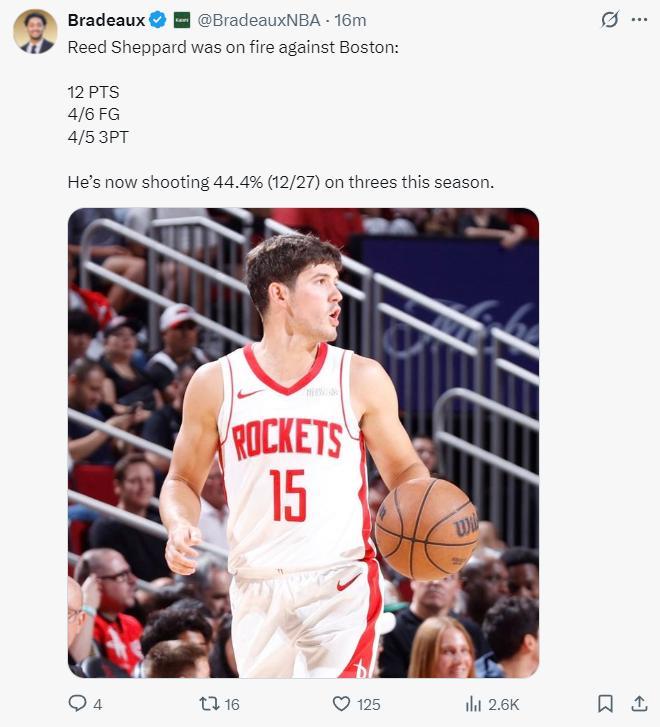Open the affiliate badge next to Bradeaux

click(x=181, y=20)
